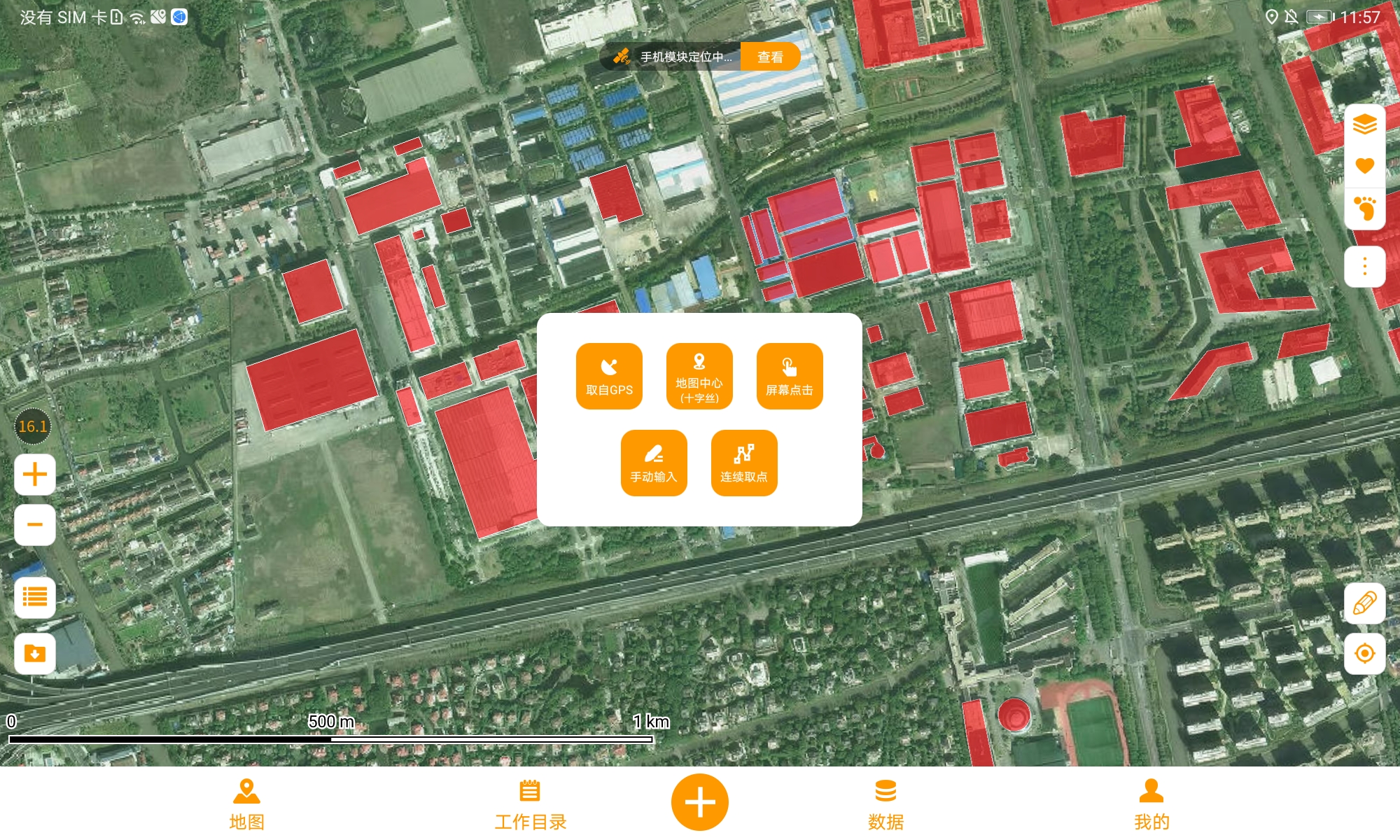The image size is (1400, 840).
Task: Open the download folder icon
Action: (35, 653)
